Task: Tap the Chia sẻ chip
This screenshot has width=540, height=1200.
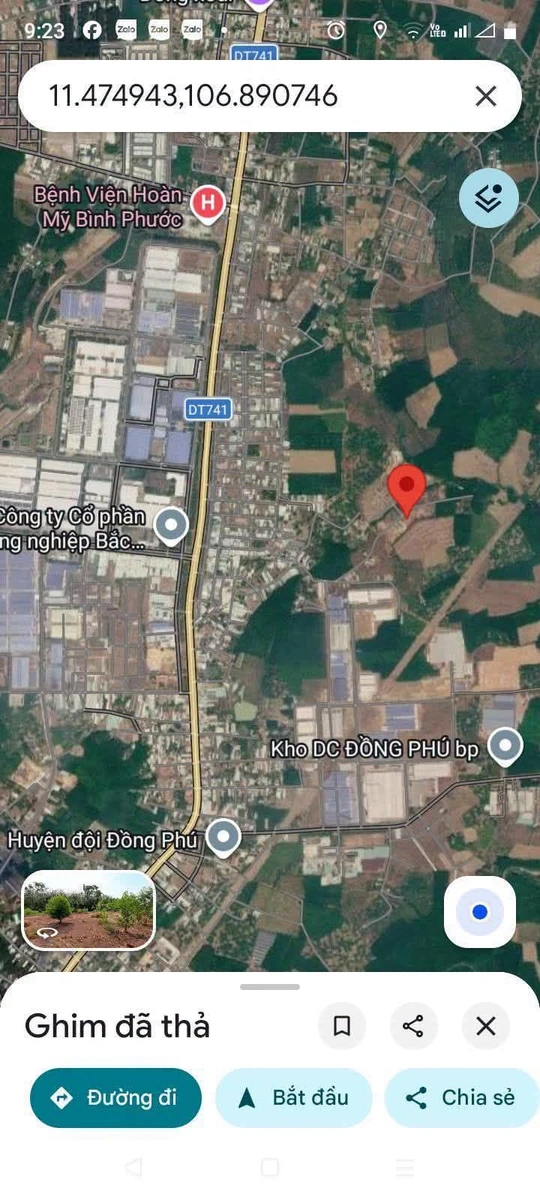Action: pyautogui.click(x=463, y=1097)
